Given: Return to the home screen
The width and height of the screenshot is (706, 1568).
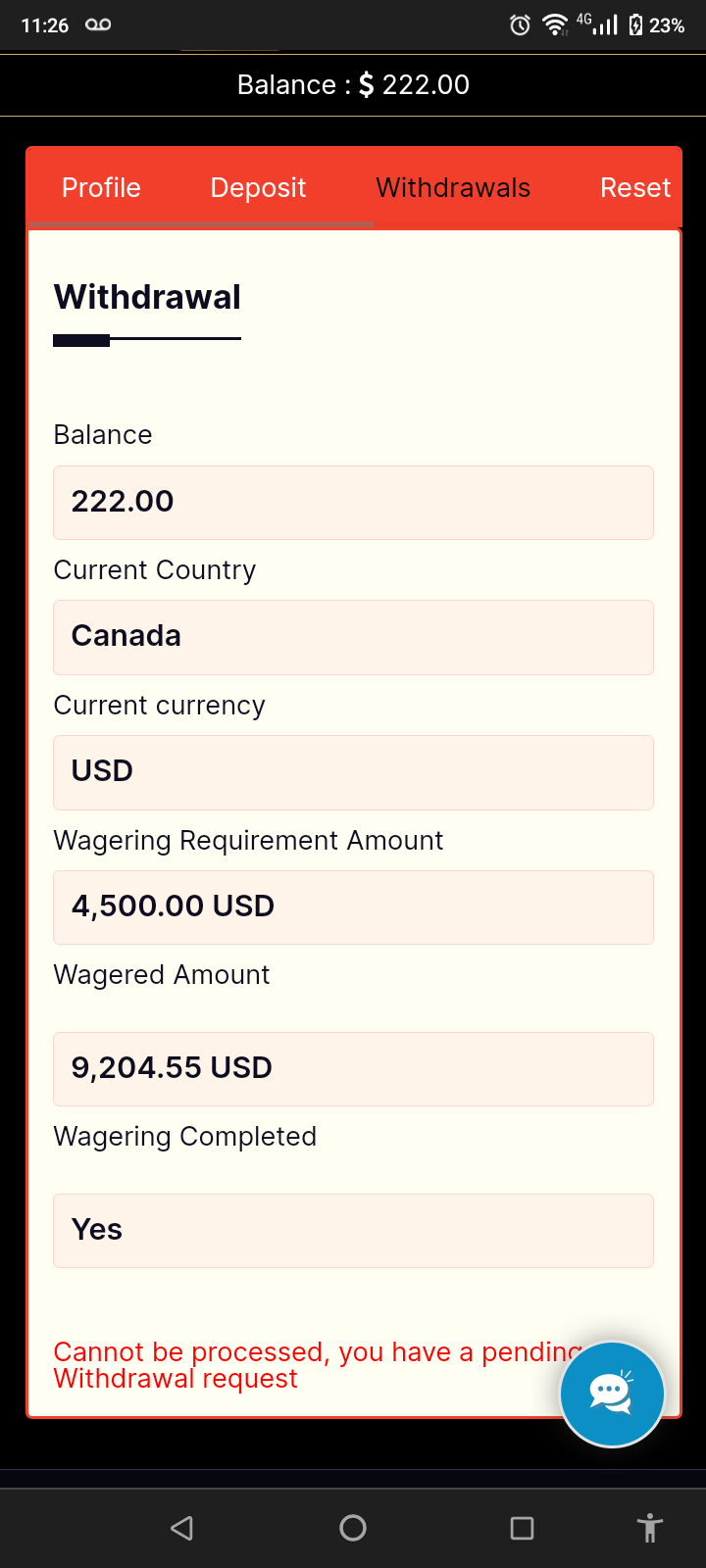Looking at the screenshot, I should click(x=353, y=1528).
